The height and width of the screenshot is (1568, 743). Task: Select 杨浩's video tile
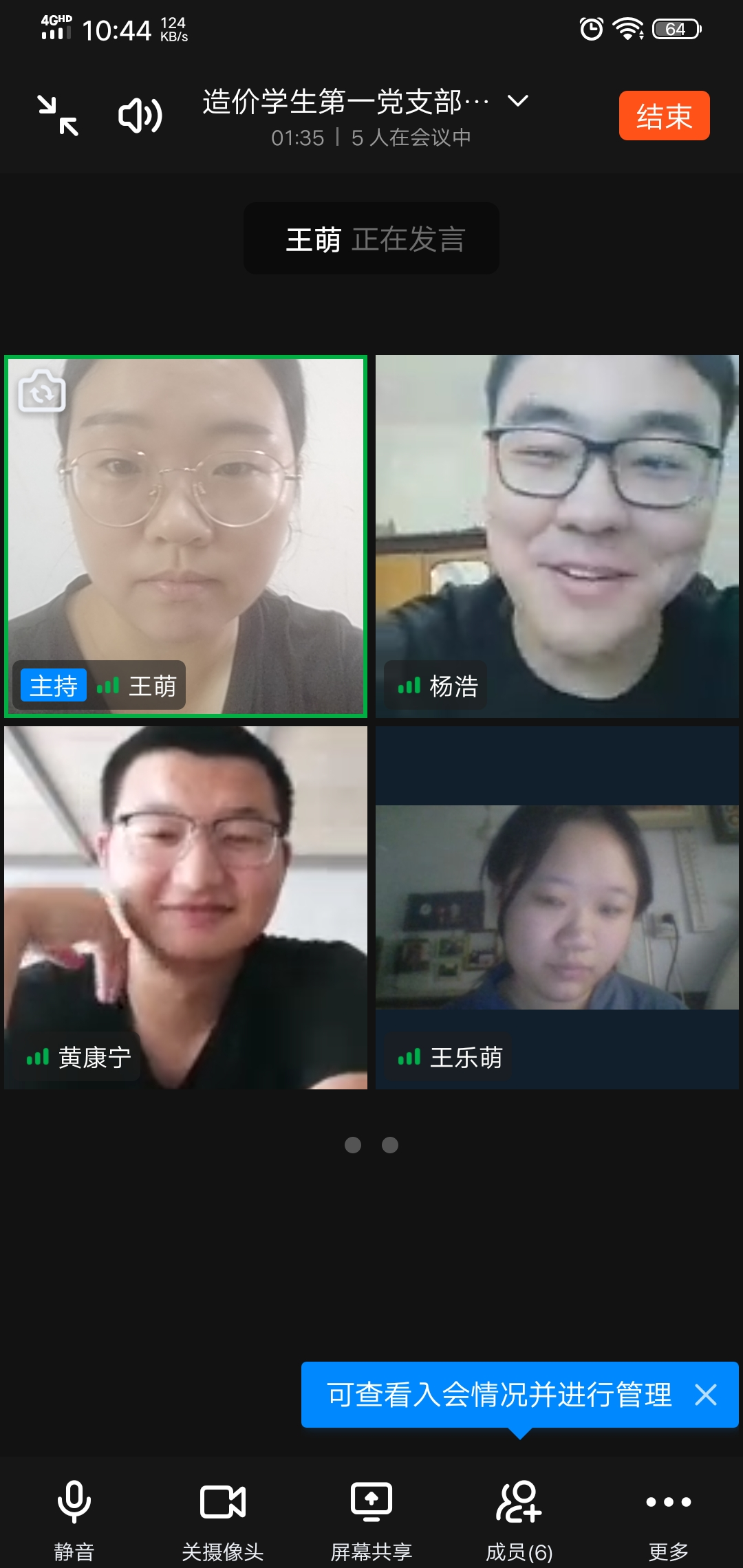557,536
